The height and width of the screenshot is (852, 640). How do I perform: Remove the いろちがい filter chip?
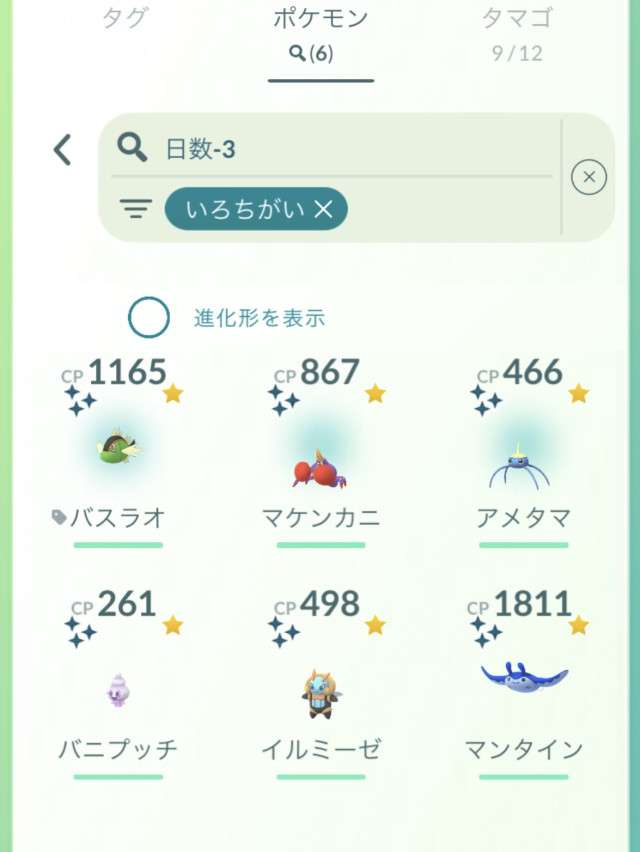point(323,209)
